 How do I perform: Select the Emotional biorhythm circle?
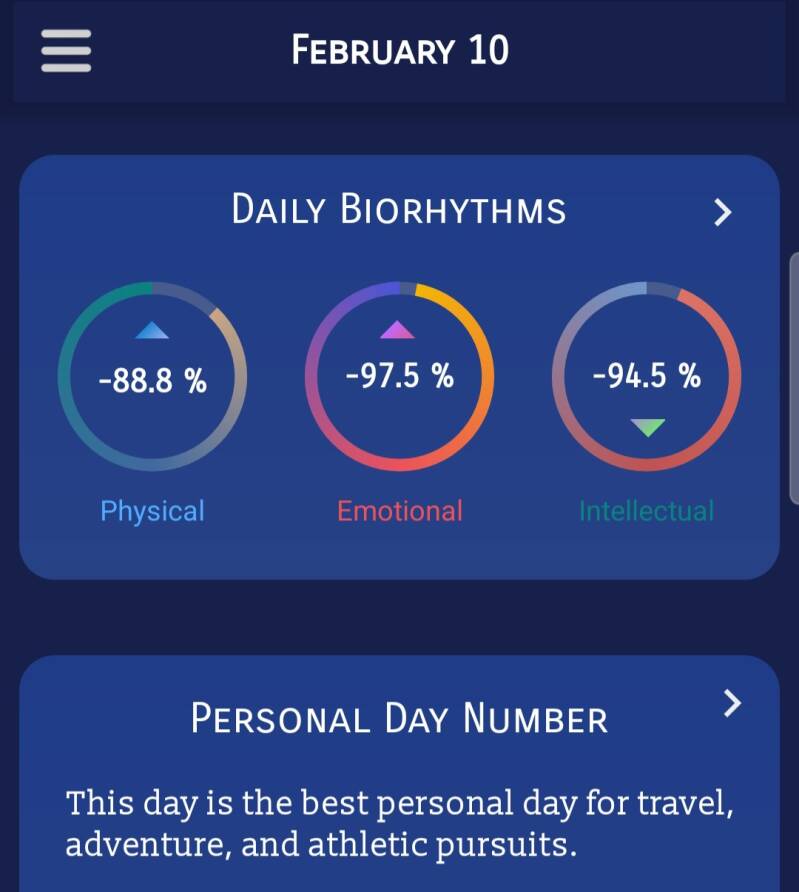pyautogui.click(x=399, y=377)
